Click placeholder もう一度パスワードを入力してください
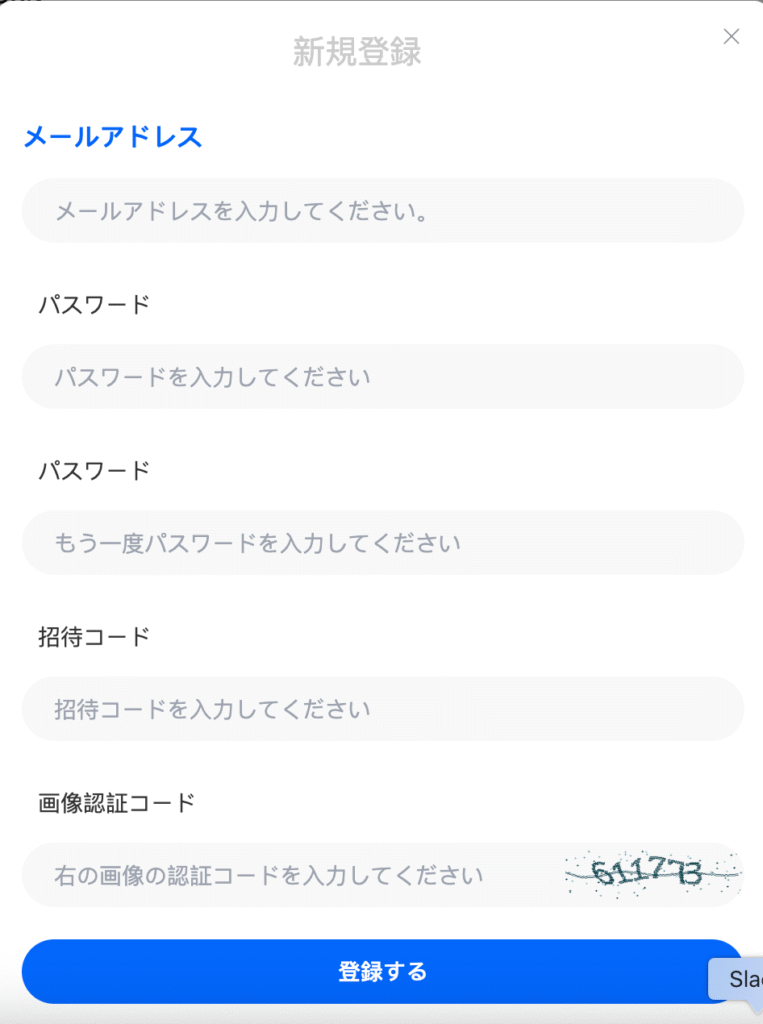 pos(255,542)
